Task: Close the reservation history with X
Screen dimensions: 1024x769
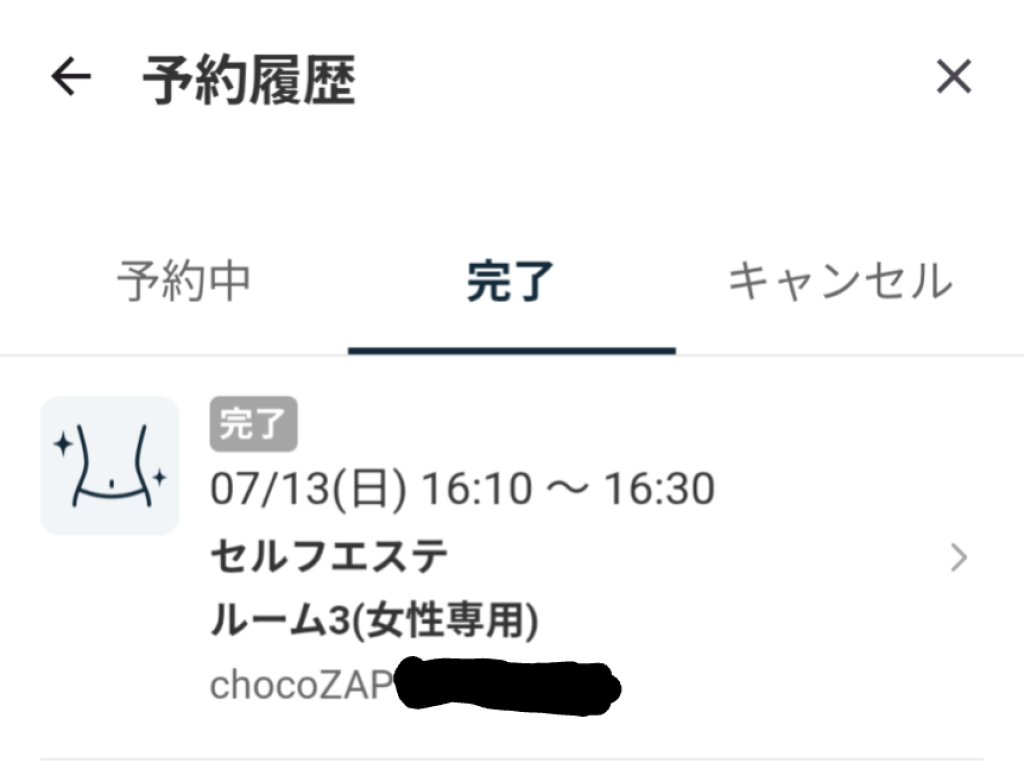Action: pos(953,77)
